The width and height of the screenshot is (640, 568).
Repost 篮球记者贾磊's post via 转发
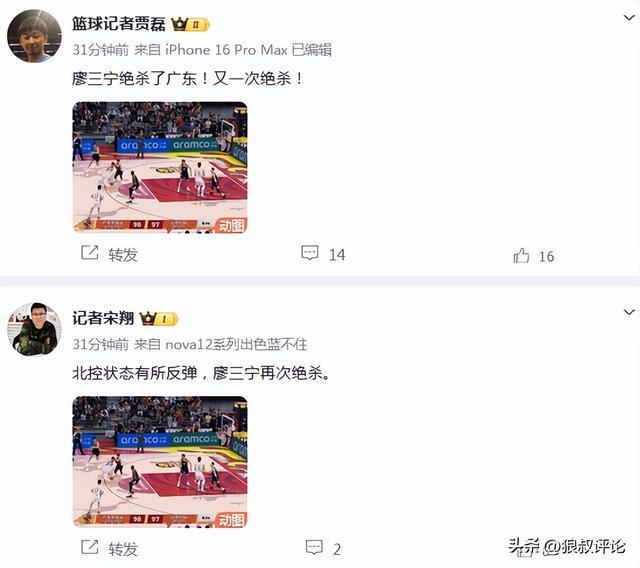109,255
